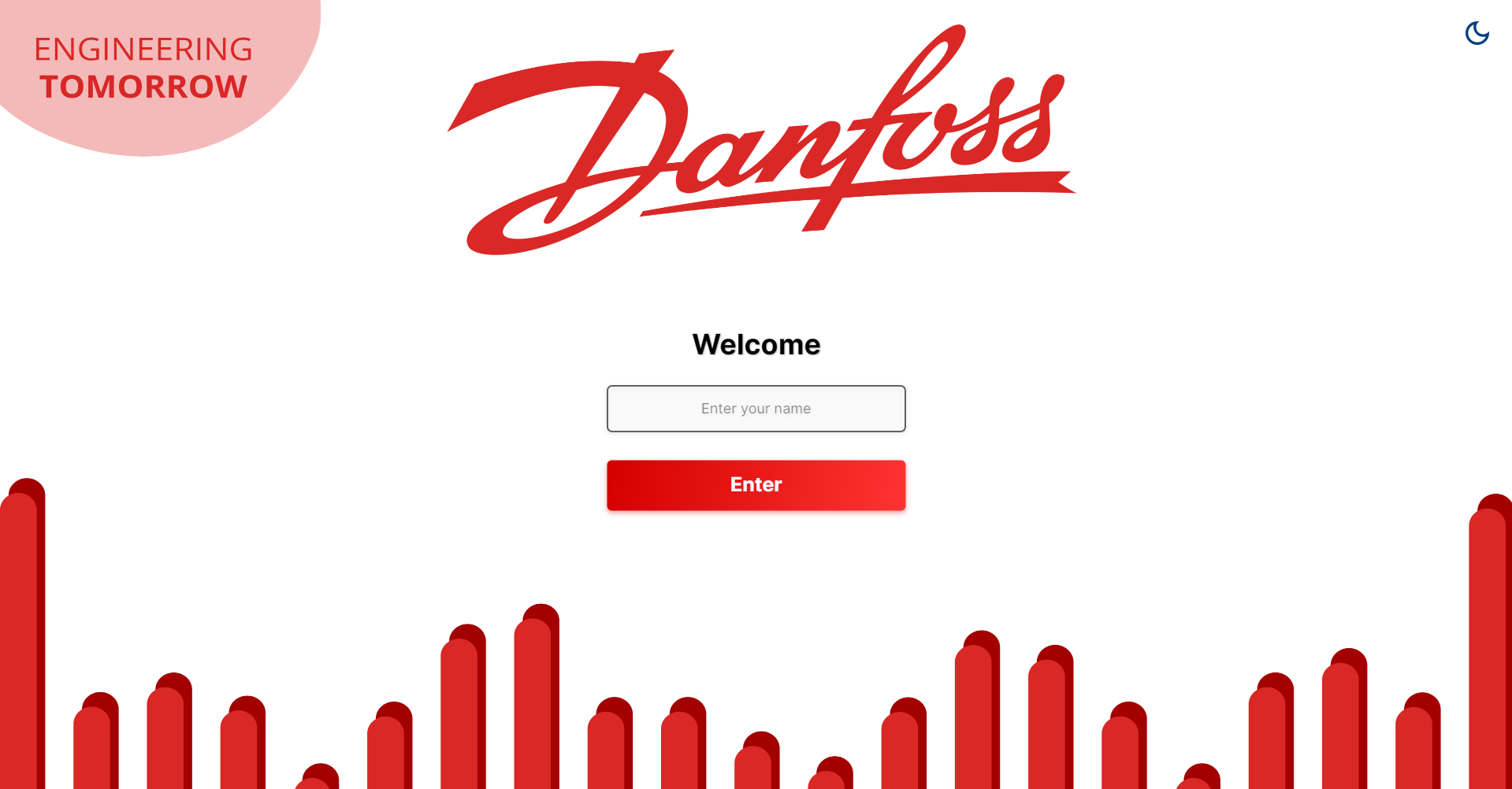Viewport: 1512px width, 789px height.
Task: Focus the Enter your name field
Action: pos(756,409)
